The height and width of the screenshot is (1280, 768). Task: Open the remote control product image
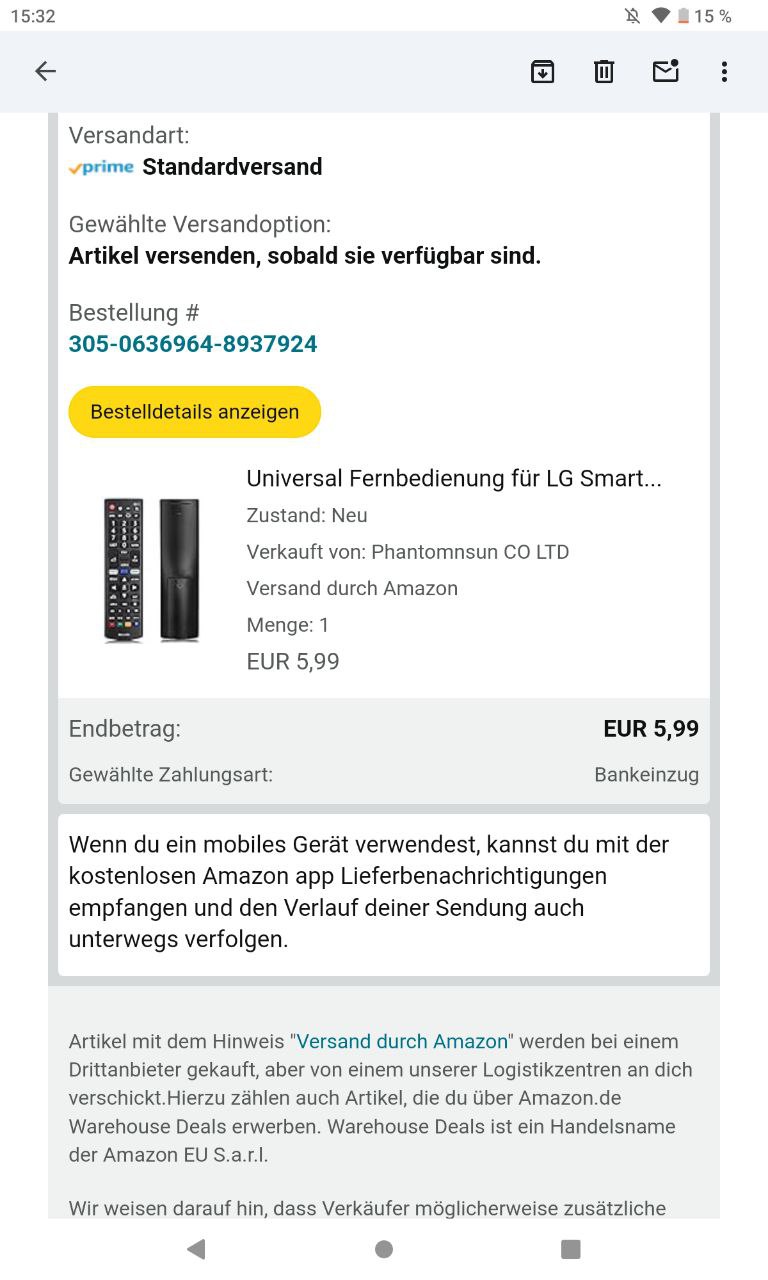point(151,569)
